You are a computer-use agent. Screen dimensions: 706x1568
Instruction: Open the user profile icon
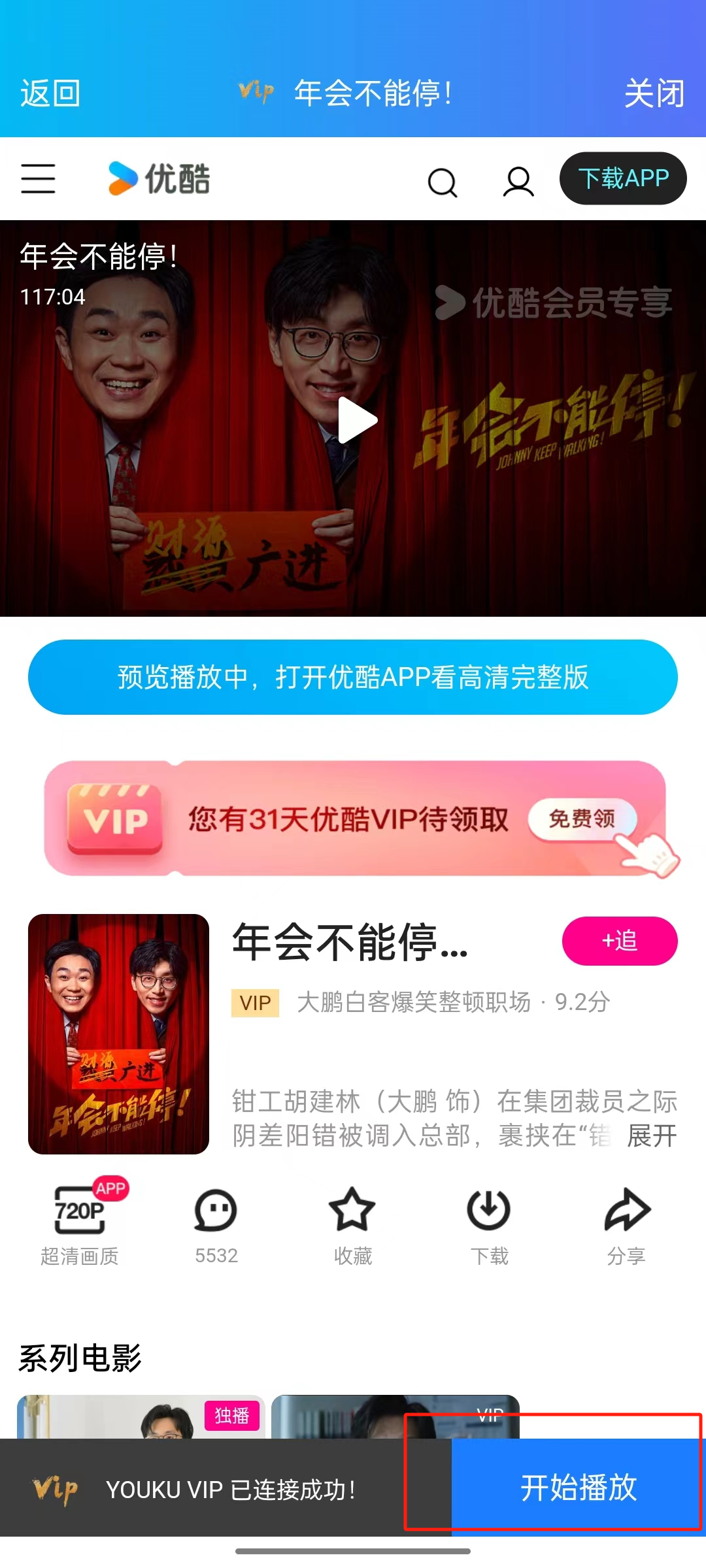pyautogui.click(x=518, y=181)
